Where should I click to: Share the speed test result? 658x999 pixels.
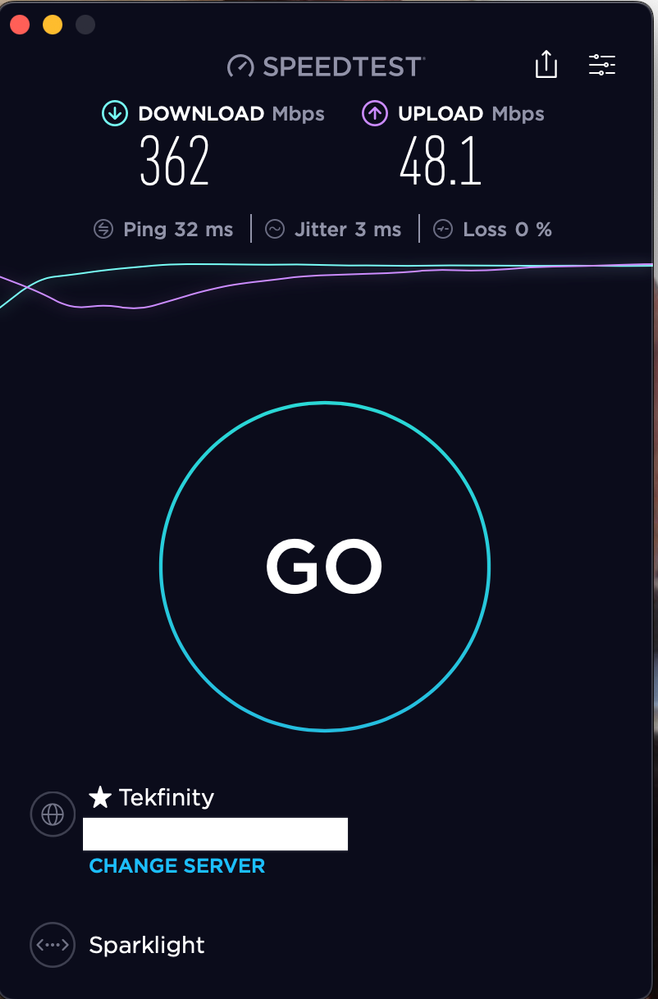click(545, 65)
